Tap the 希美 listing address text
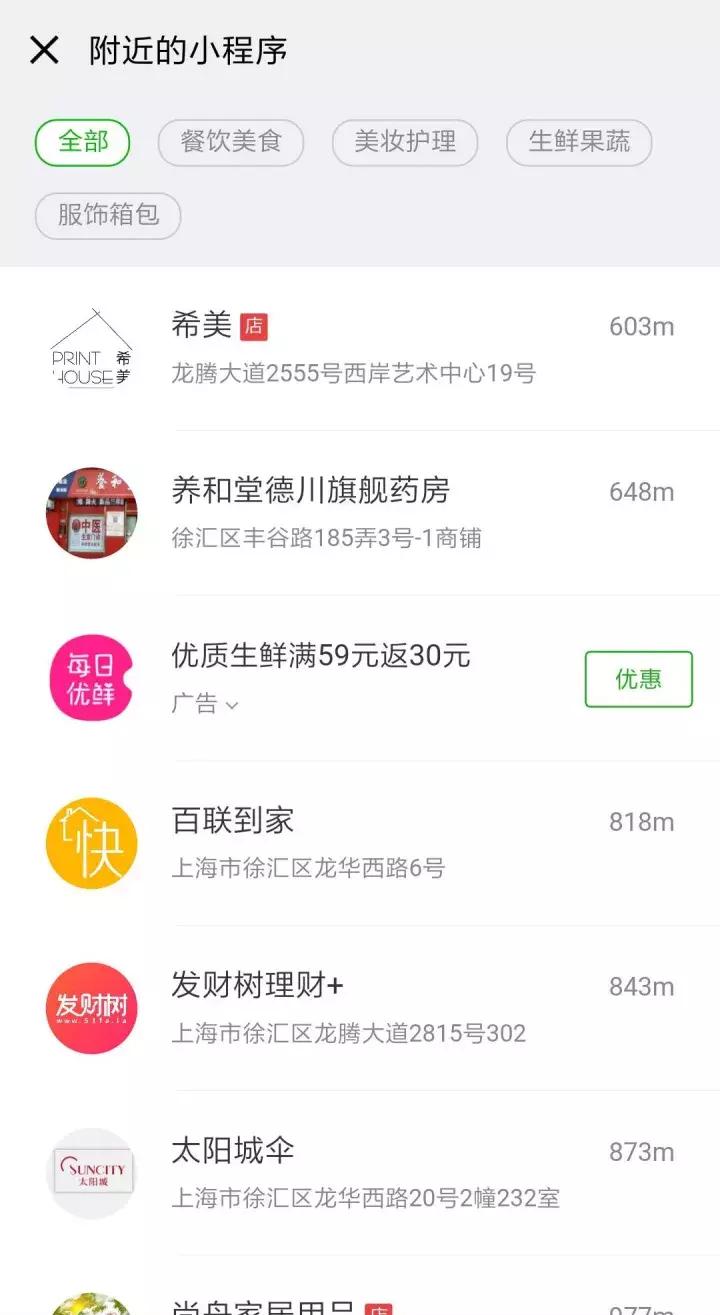The height and width of the screenshot is (1315, 720). [x=340, y=373]
